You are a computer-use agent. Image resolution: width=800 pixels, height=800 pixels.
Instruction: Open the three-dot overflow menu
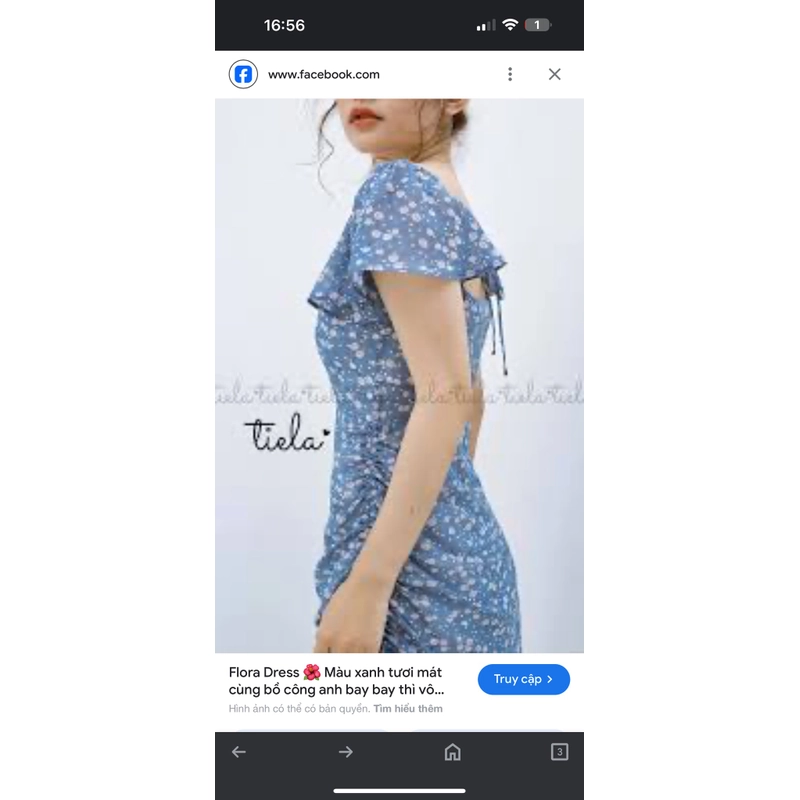click(x=510, y=74)
